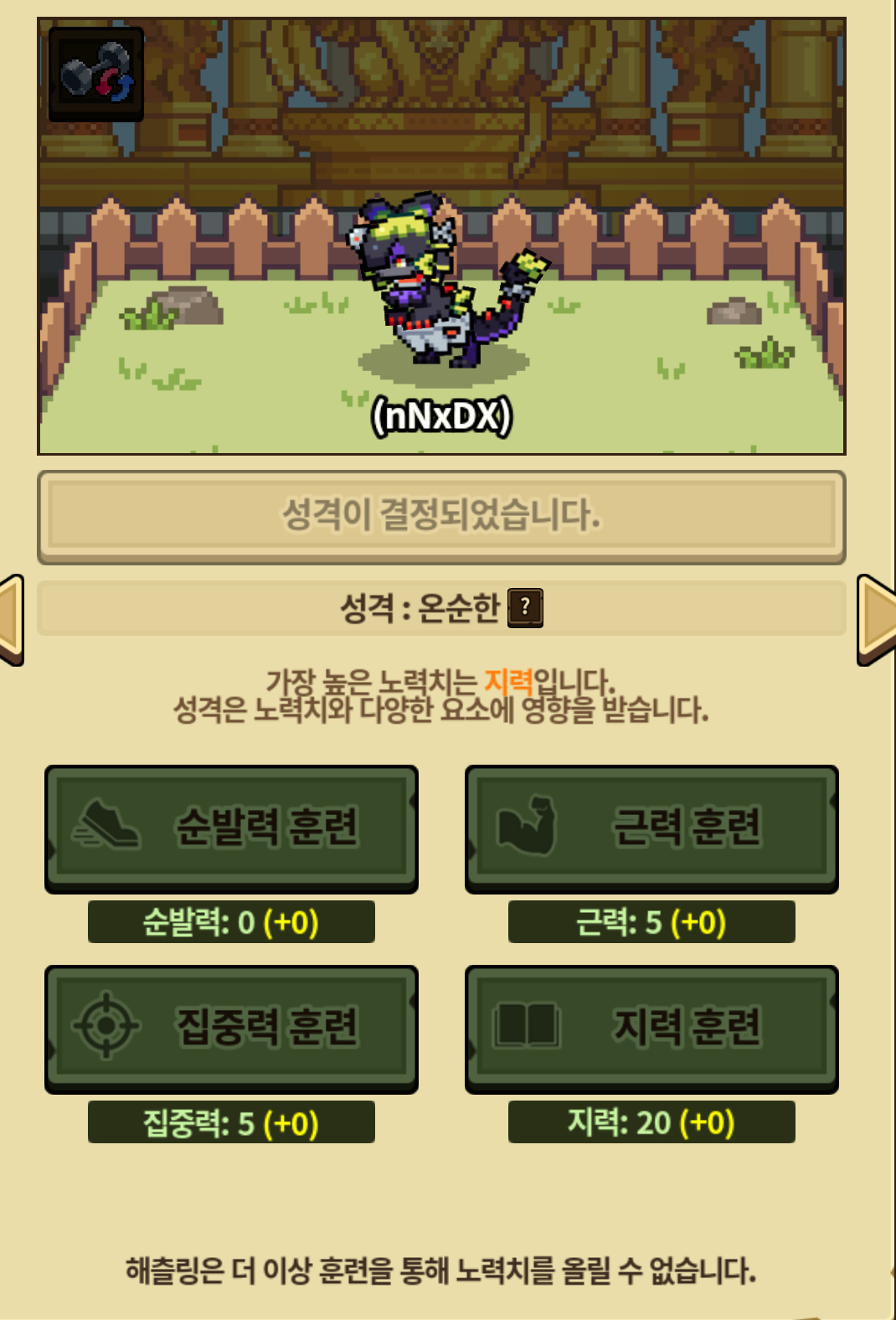The image size is (896, 1320).
Task: Select 근력 훈련 strength training
Action: coord(651,828)
